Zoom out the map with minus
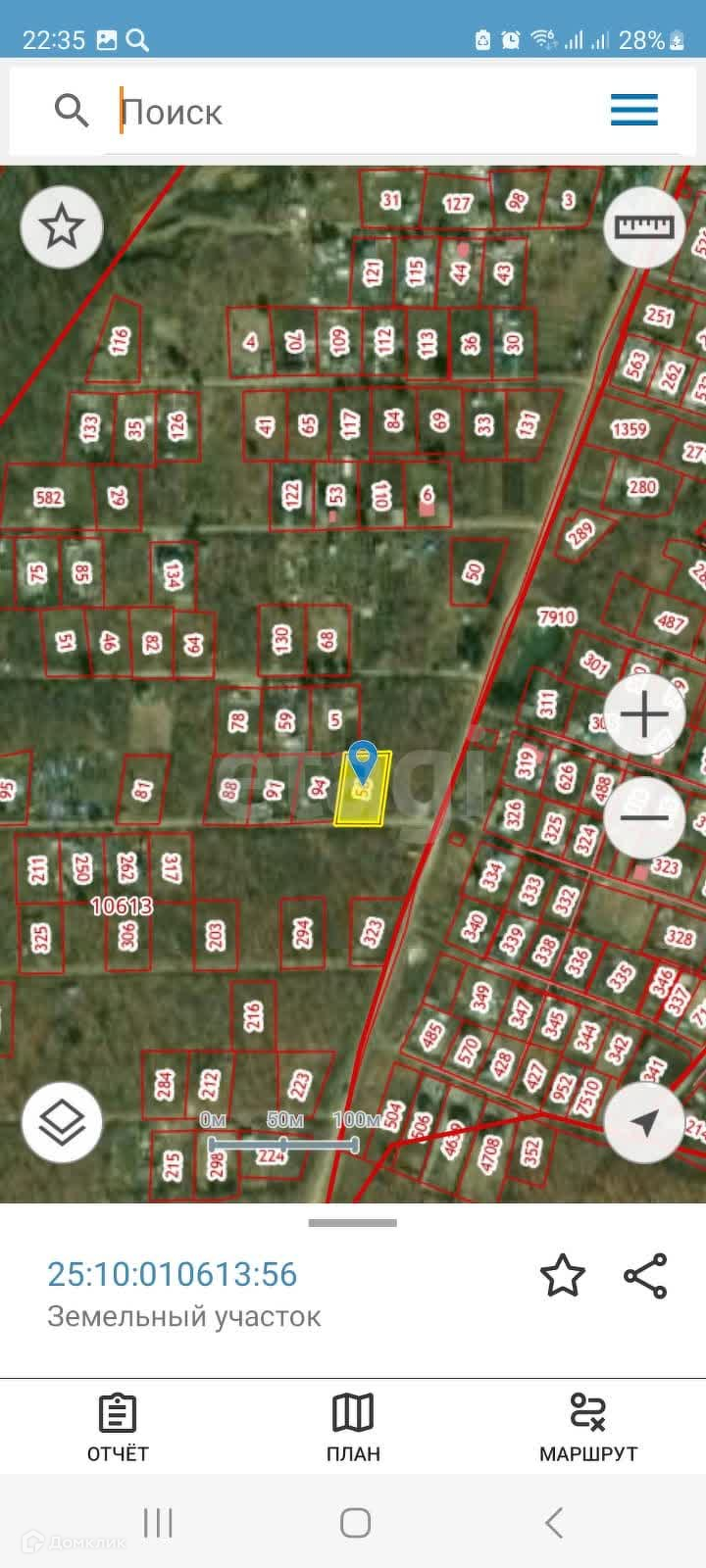The width and height of the screenshot is (706, 1568). point(644,816)
